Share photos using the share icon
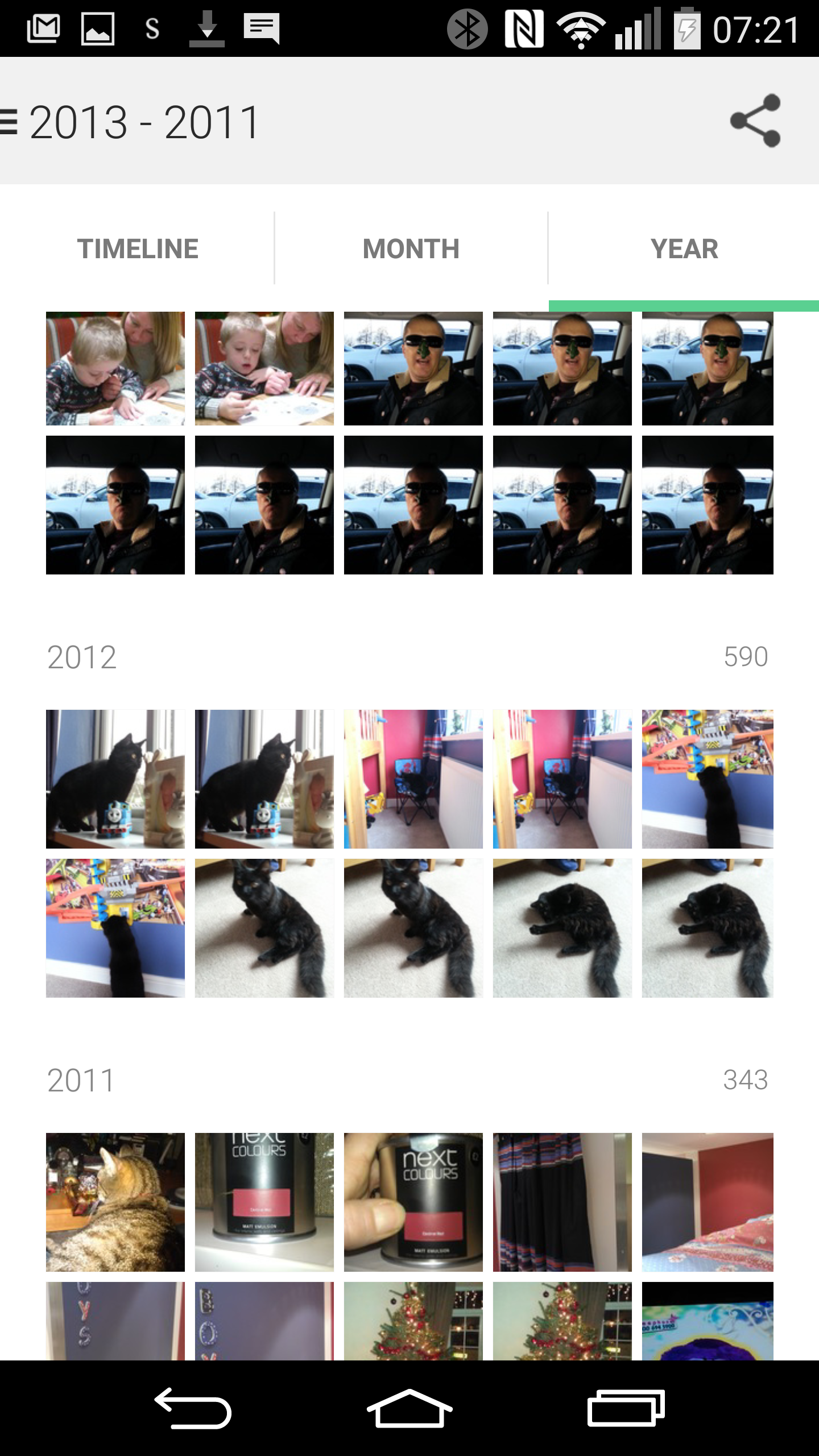The height and width of the screenshot is (1456, 819). point(755,121)
